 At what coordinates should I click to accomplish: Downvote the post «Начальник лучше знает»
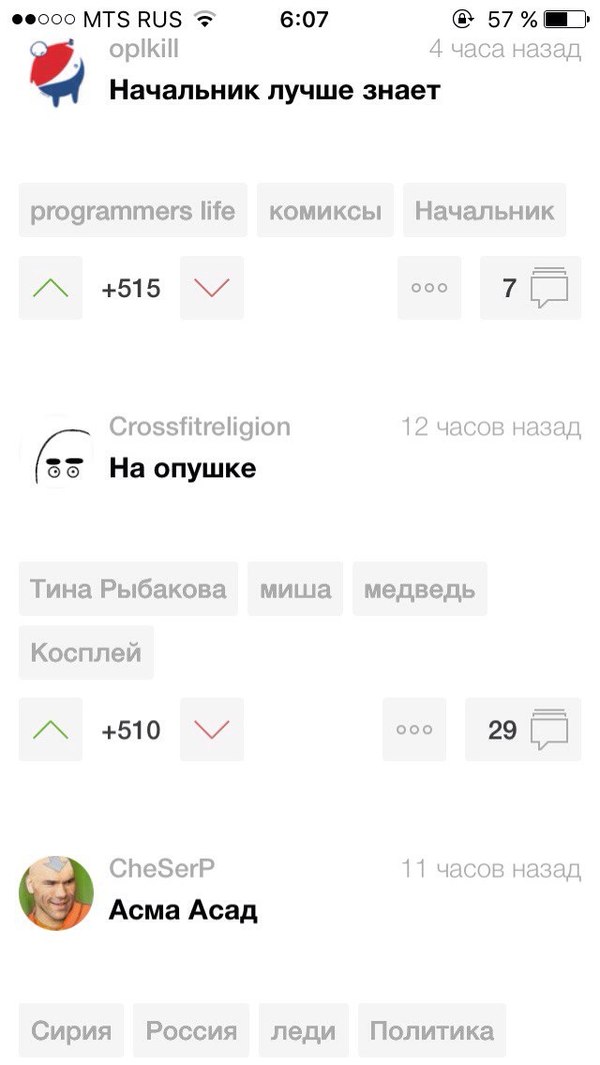(212, 288)
